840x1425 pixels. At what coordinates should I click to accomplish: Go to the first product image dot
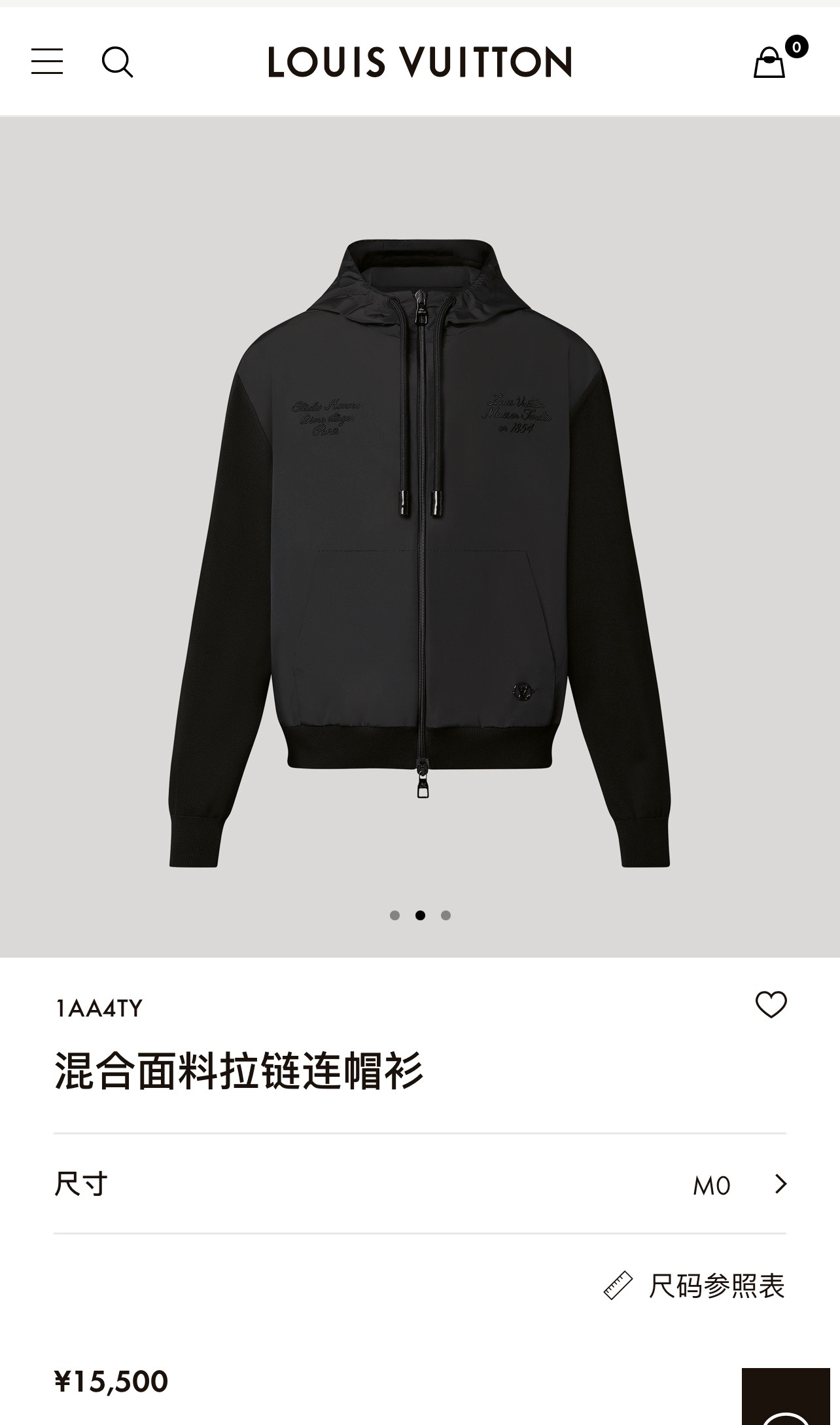coord(394,915)
